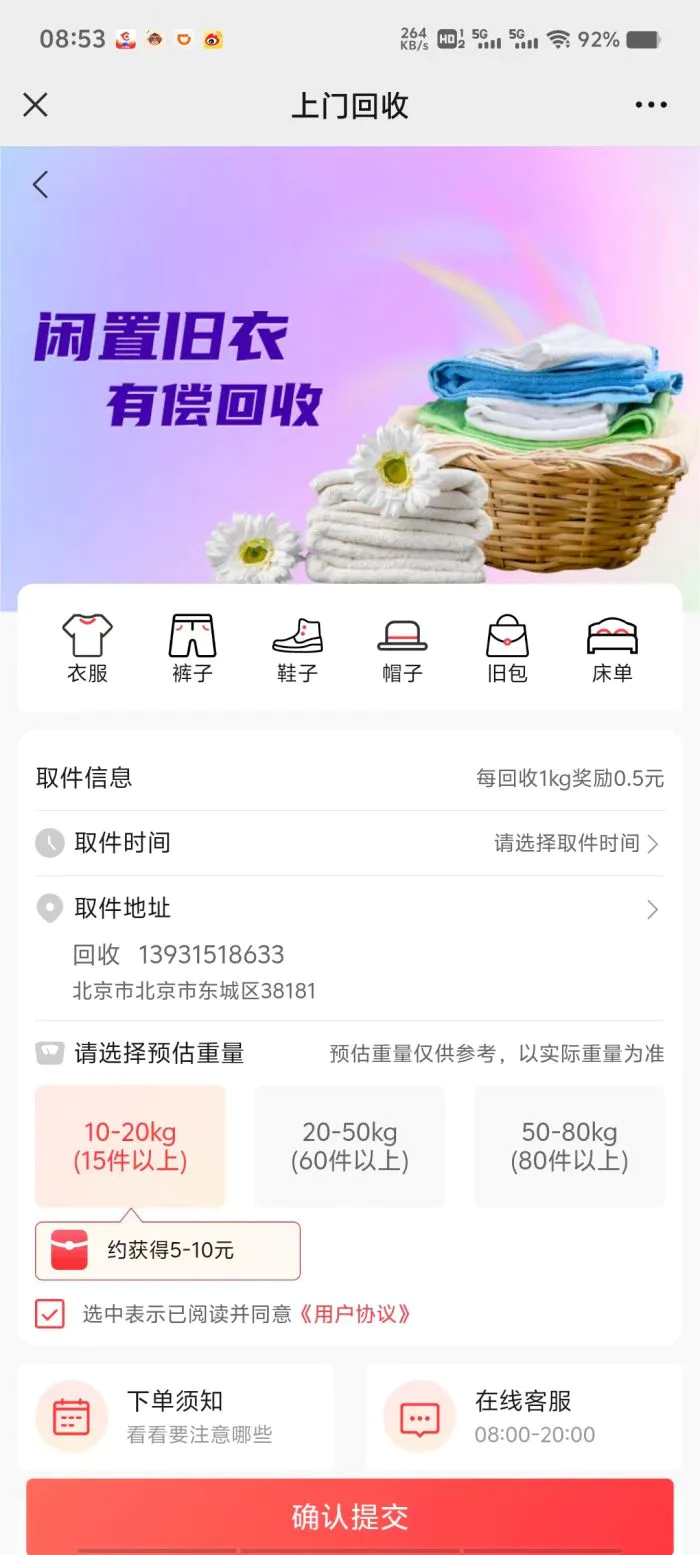
Task: Contact 在线客服 online support
Action: click(x=524, y=1417)
